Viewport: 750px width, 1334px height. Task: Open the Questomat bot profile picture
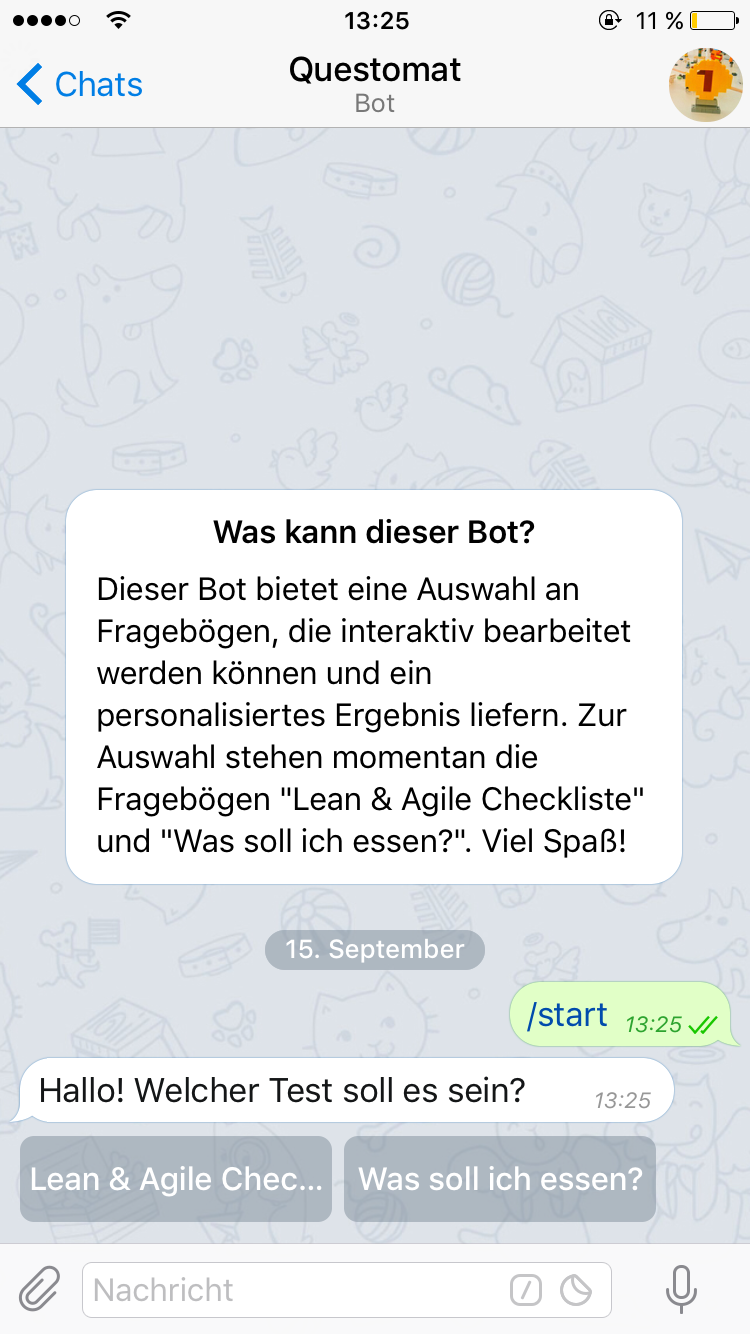[x=705, y=85]
